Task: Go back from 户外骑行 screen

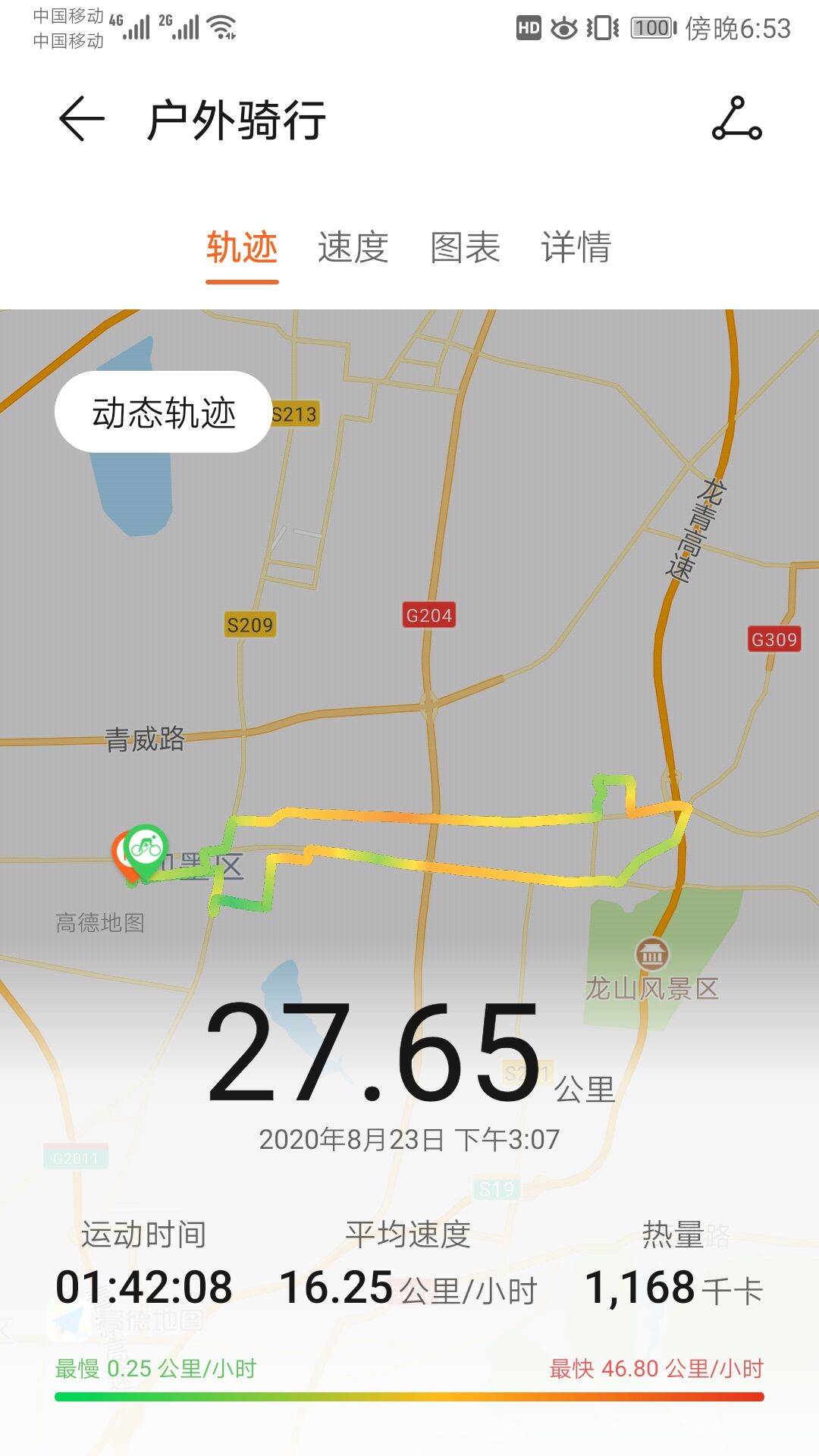Action: click(82, 119)
